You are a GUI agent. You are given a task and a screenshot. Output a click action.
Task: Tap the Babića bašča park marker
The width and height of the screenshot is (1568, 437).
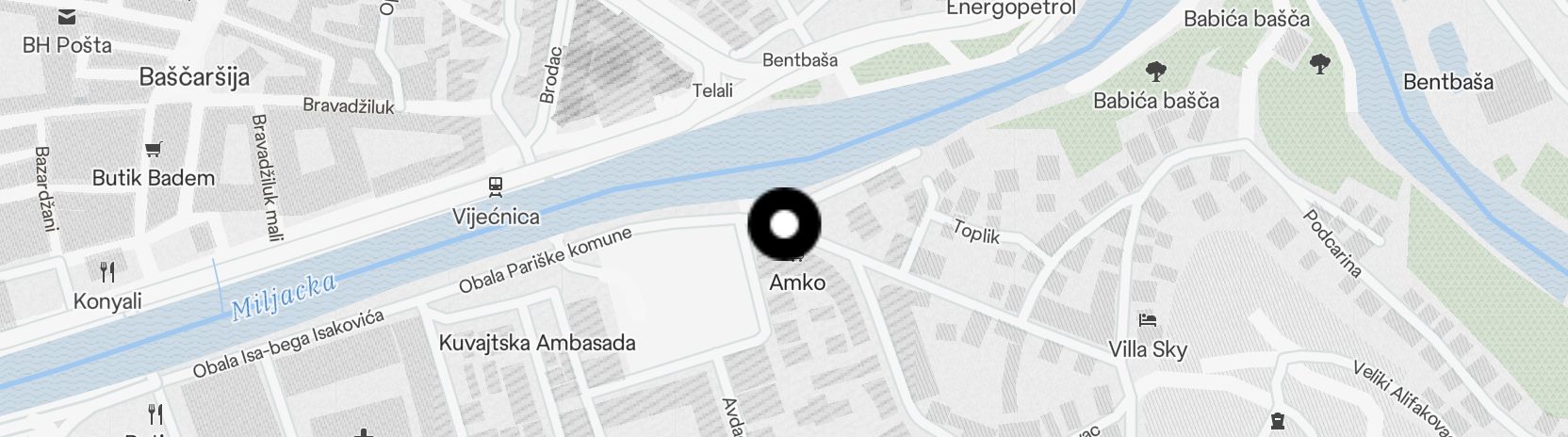1154,72
